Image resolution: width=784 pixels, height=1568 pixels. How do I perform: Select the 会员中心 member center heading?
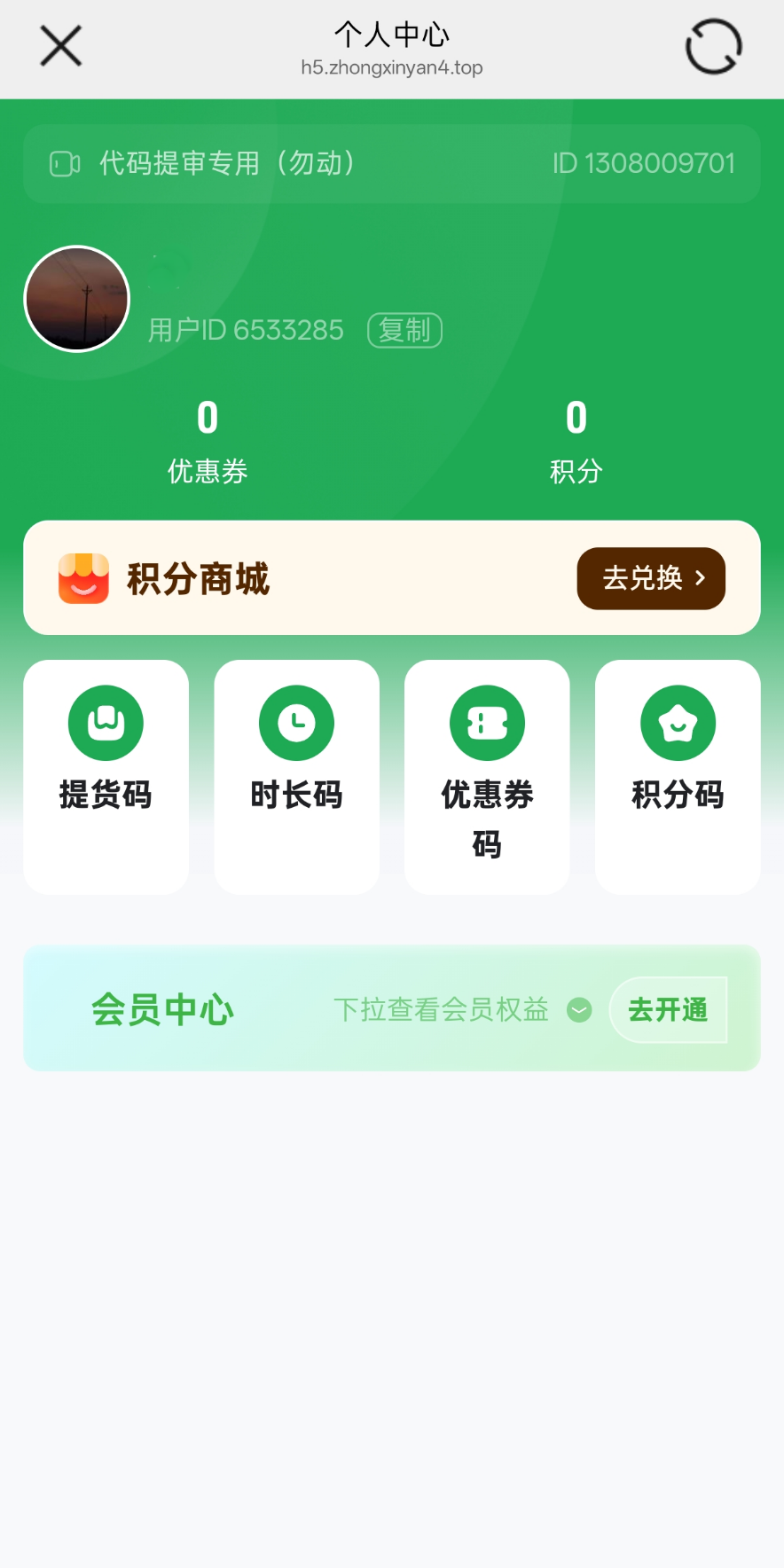click(163, 1009)
